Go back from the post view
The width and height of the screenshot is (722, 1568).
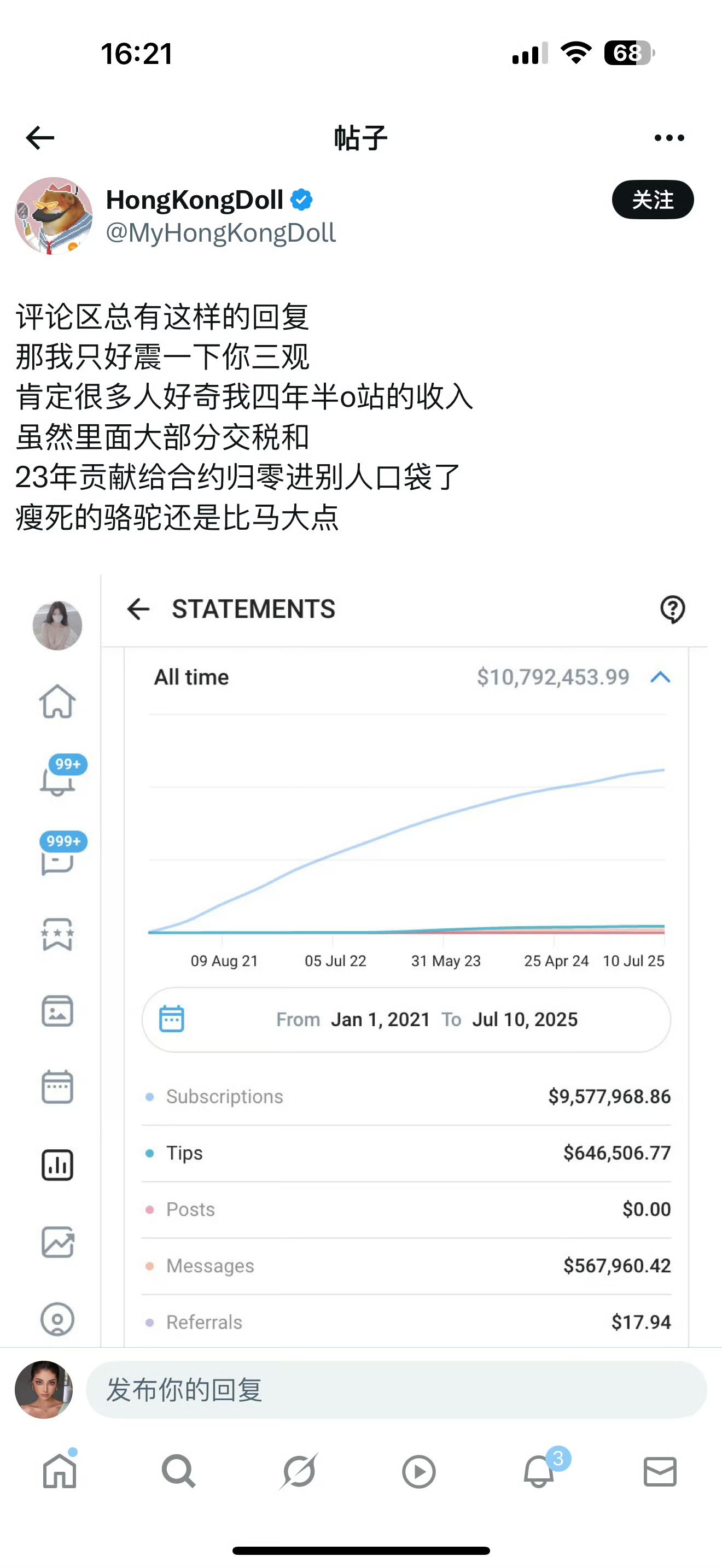click(x=40, y=138)
